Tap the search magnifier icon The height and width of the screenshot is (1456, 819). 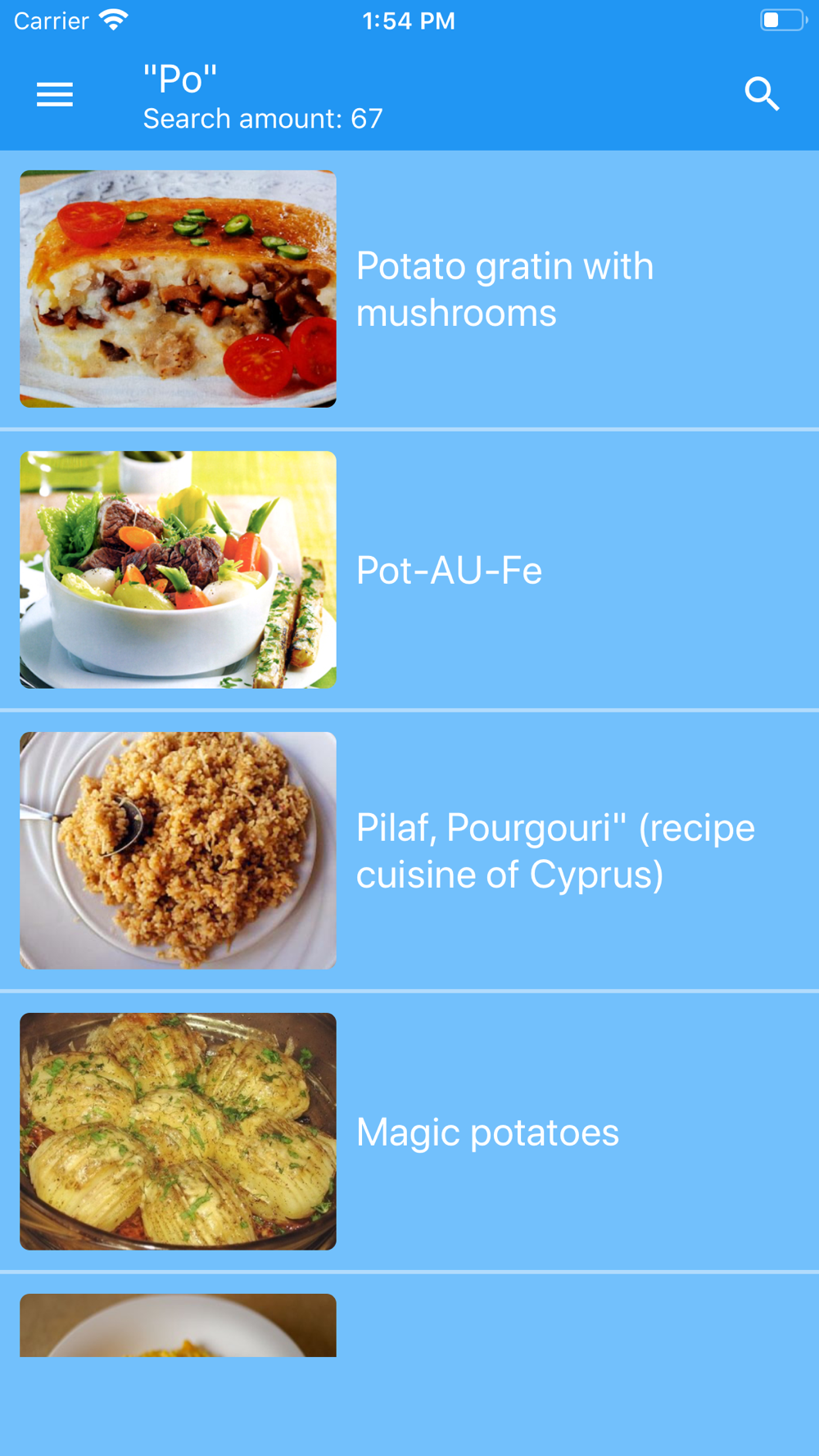762,94
